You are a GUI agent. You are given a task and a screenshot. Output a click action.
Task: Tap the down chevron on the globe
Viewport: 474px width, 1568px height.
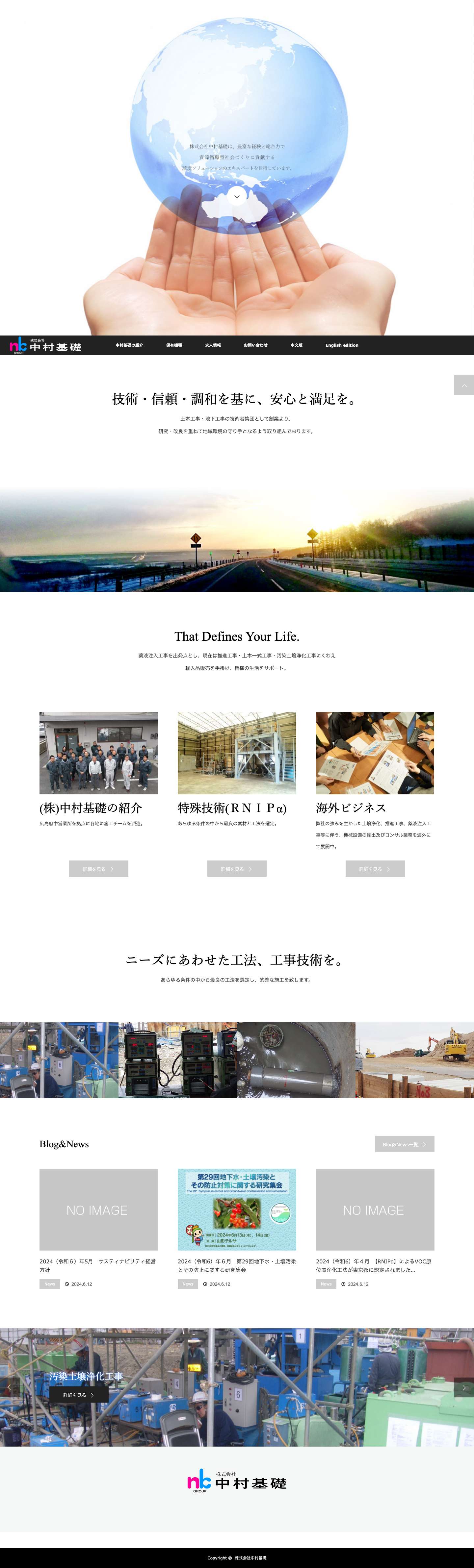236,197
